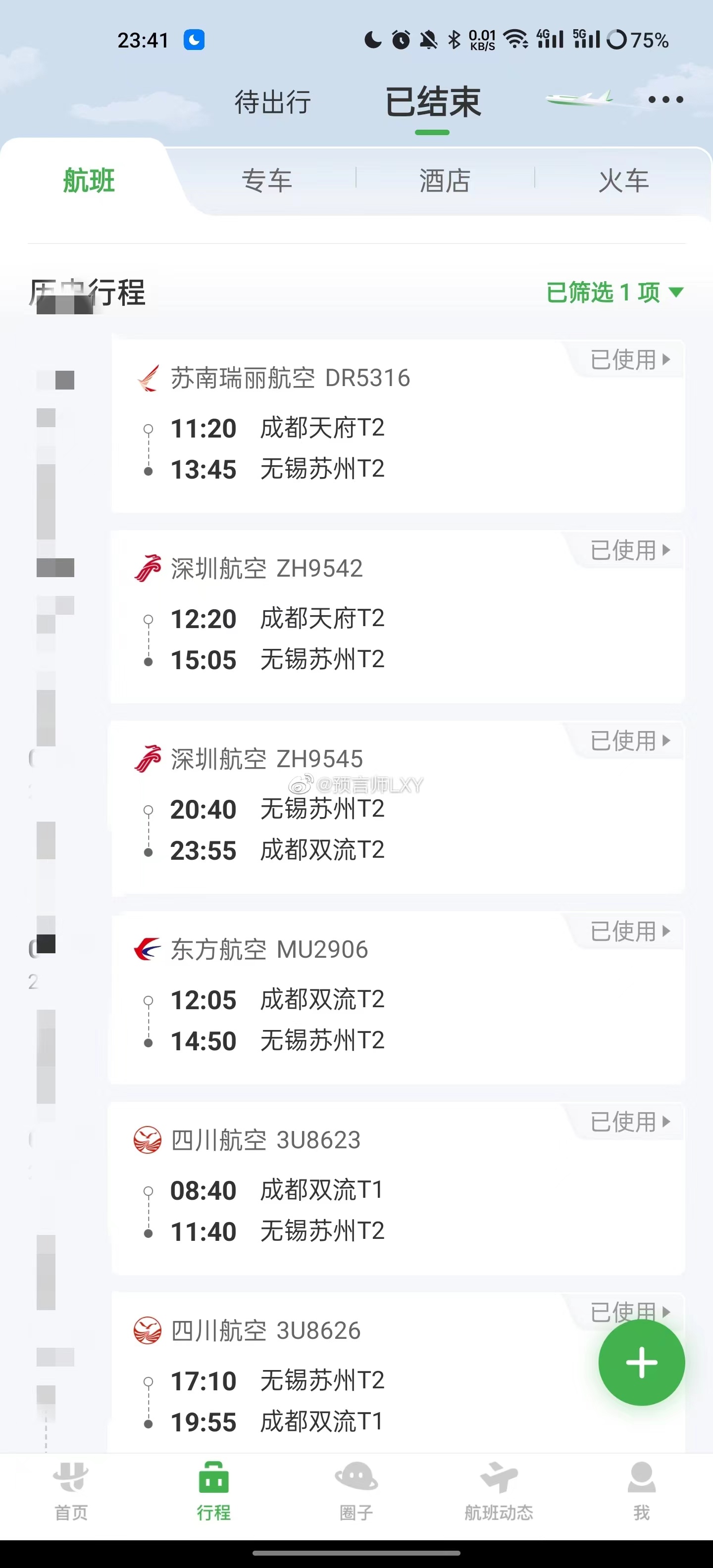
Task: Switch to the 待出行 tab
Action: (273, 101)
